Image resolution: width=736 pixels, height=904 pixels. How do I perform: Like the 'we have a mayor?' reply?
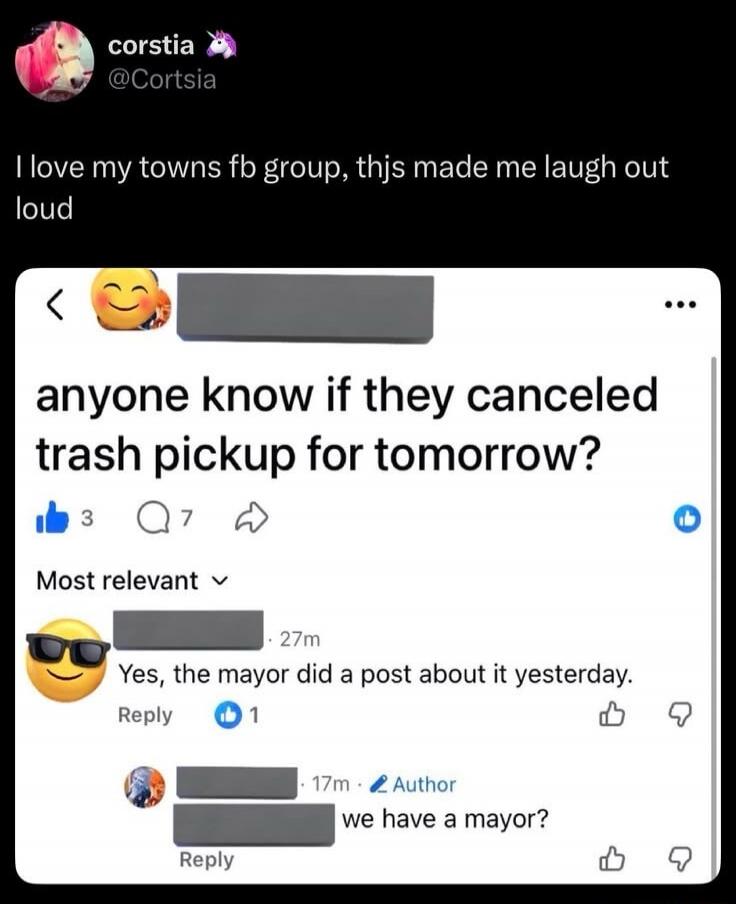pos(611,857)
